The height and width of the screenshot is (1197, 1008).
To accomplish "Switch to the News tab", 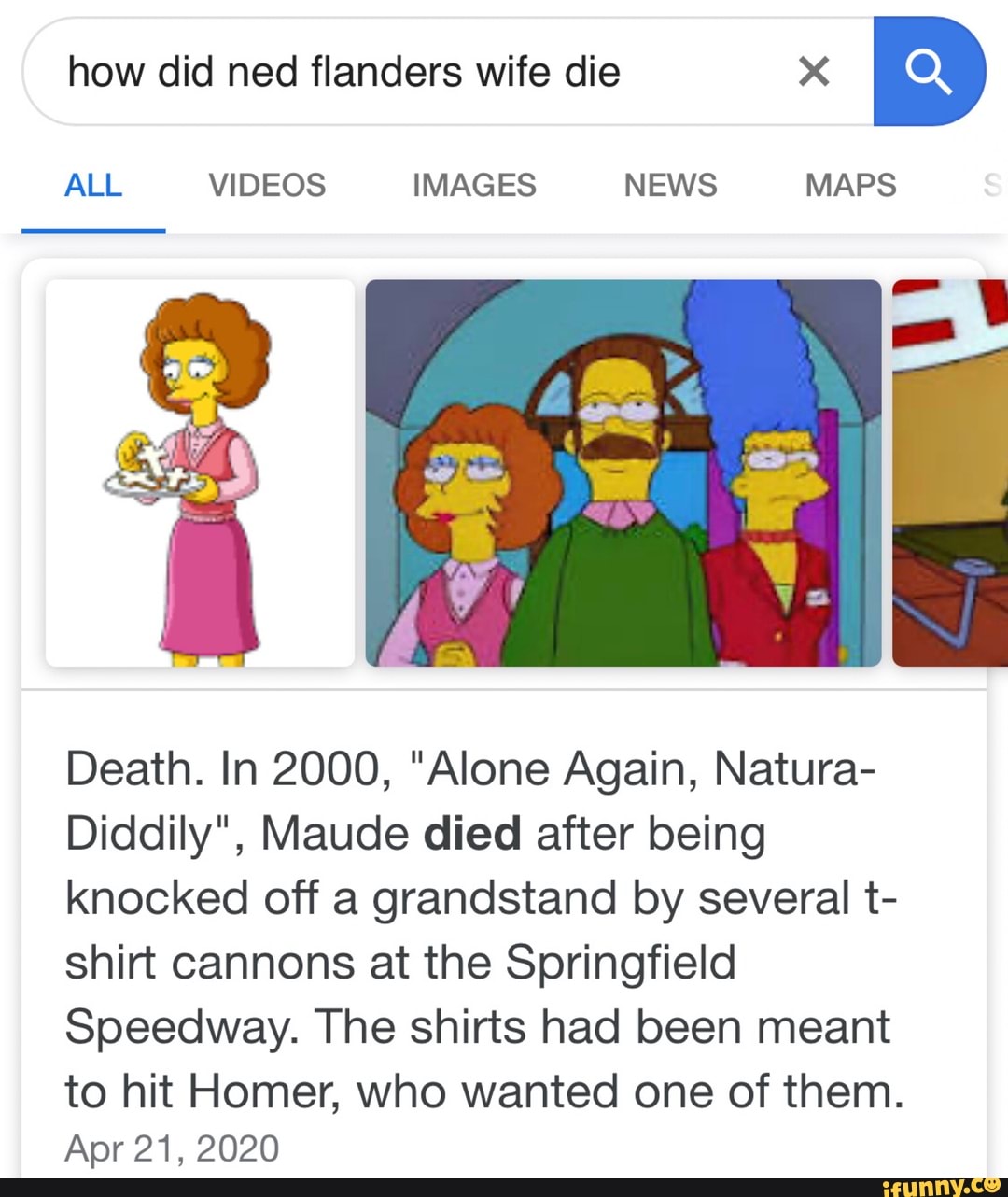I will point(670,185).
